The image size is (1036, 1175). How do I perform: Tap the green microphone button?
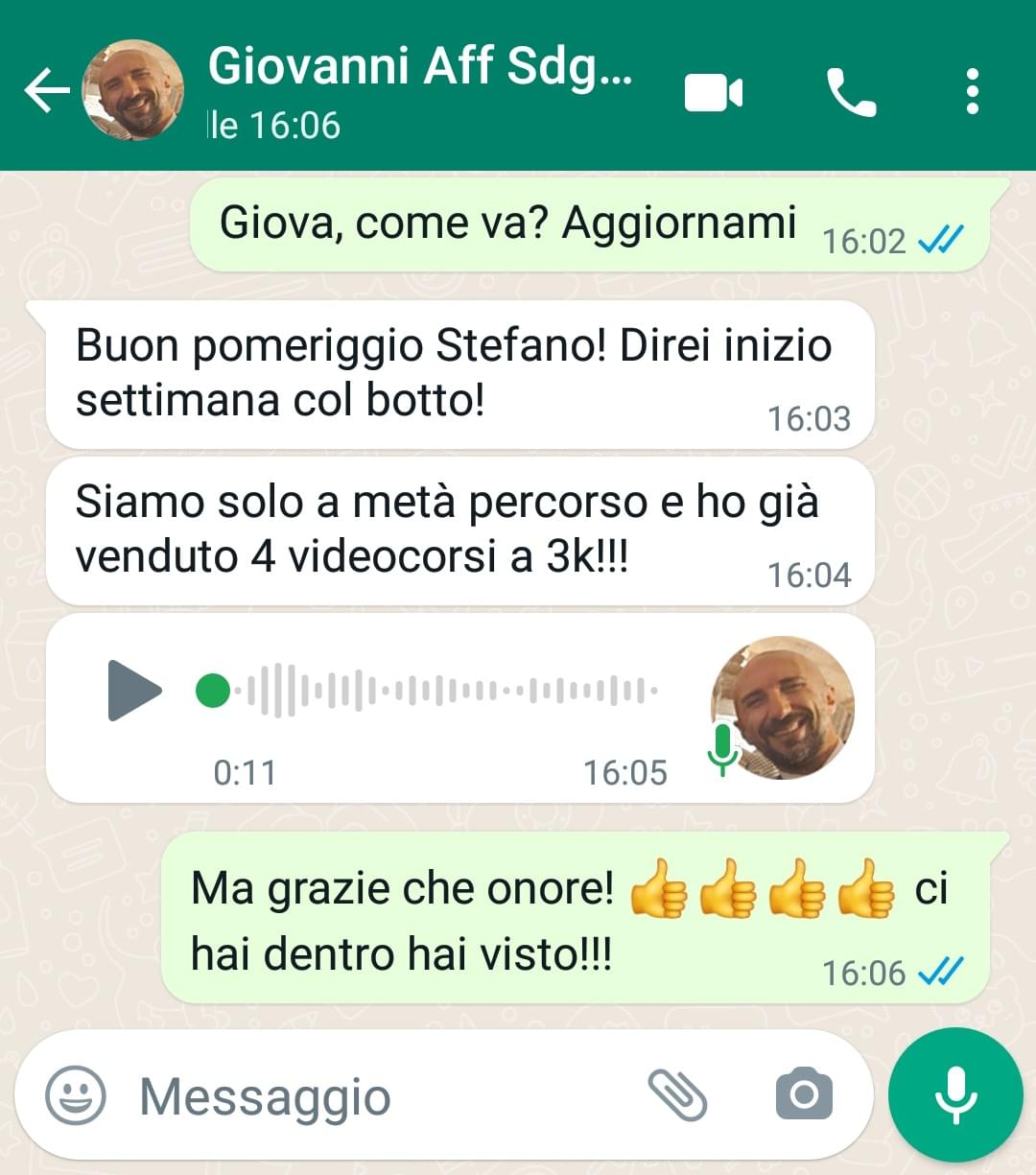point(955,1094)
